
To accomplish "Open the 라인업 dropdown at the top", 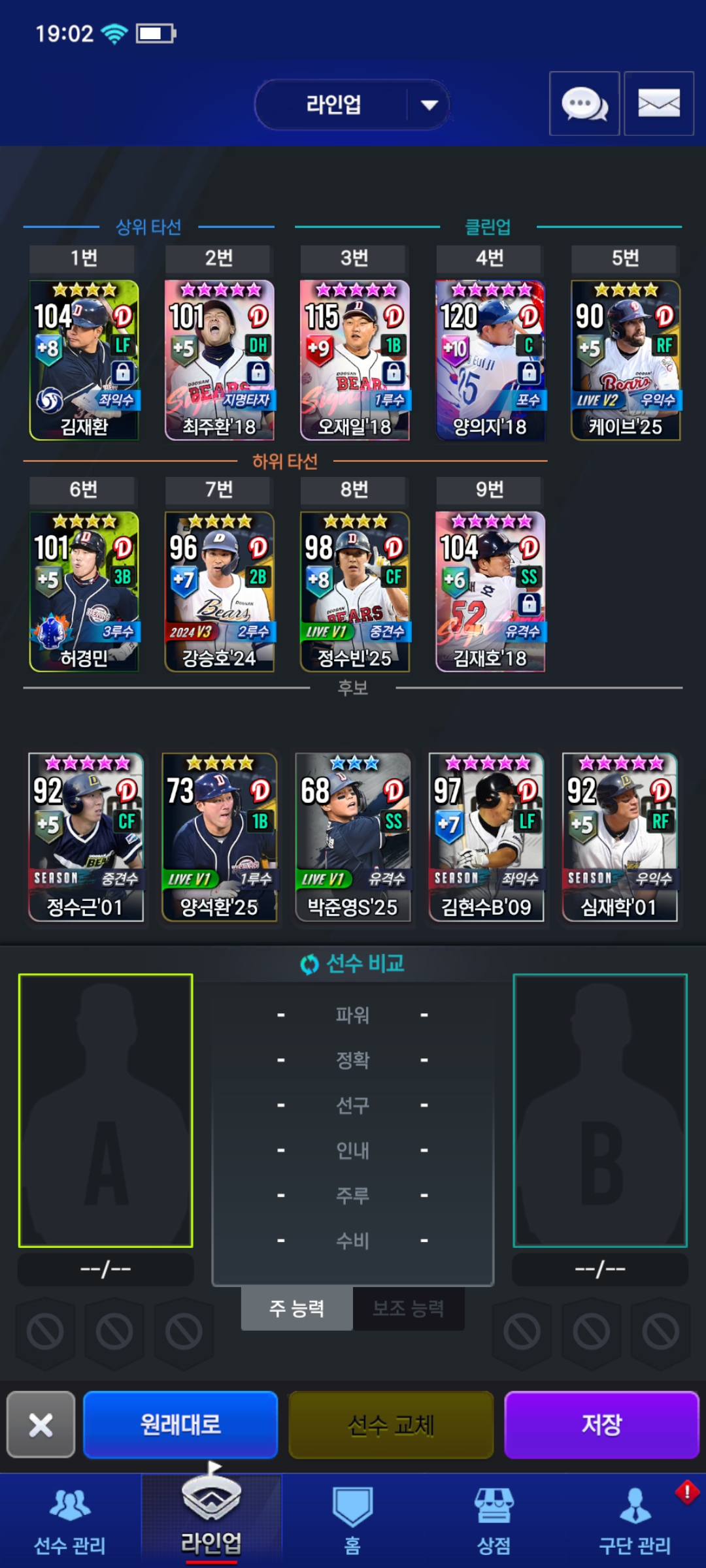I will pos(352,105).
